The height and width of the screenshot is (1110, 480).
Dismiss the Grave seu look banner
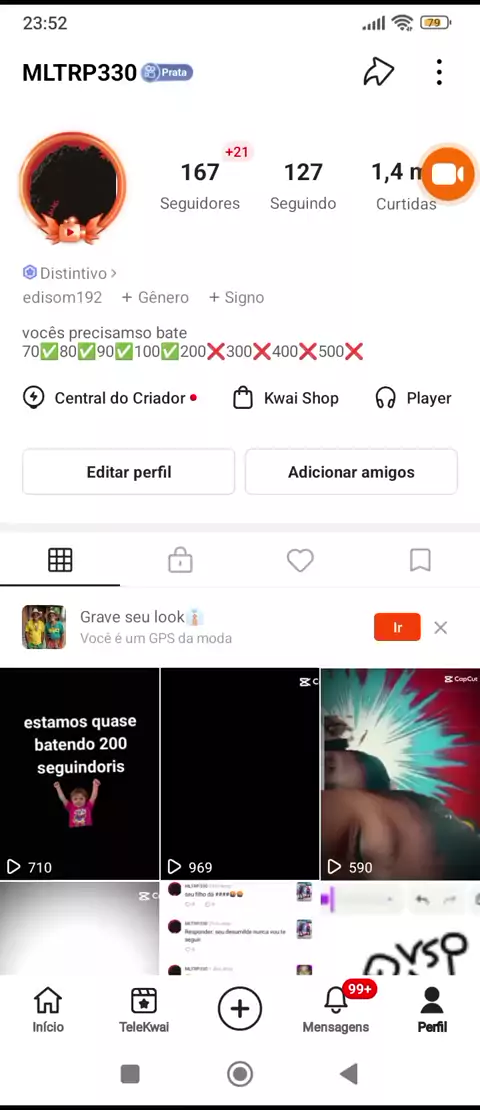pos(440,627)
